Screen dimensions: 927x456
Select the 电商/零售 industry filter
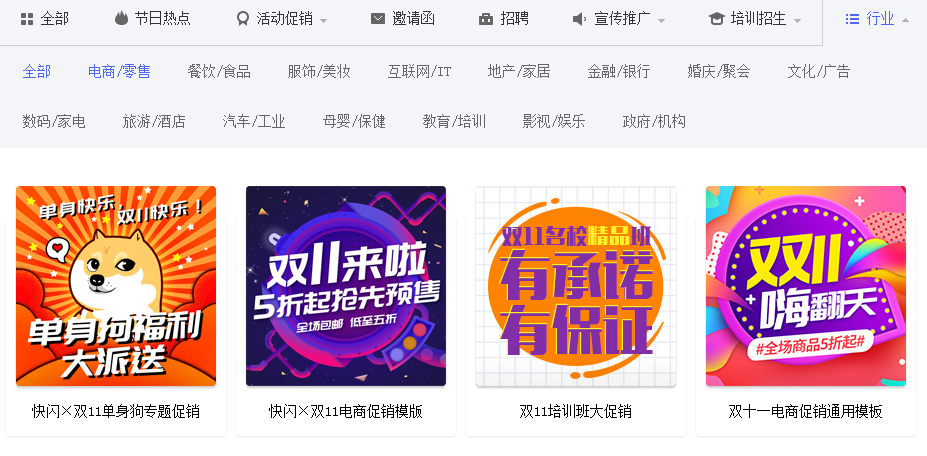[x=119, y=71]
